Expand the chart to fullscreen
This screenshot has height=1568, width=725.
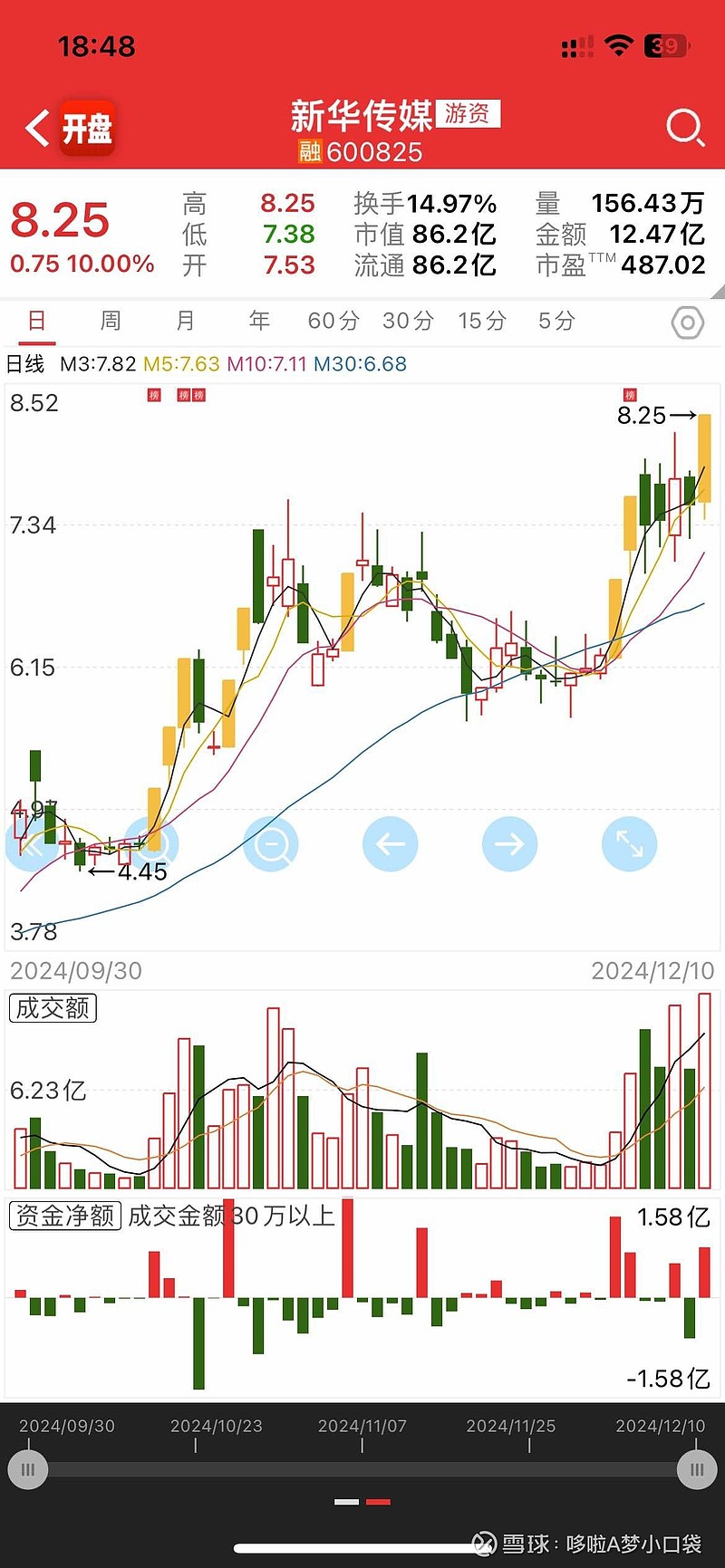(629, 843)
